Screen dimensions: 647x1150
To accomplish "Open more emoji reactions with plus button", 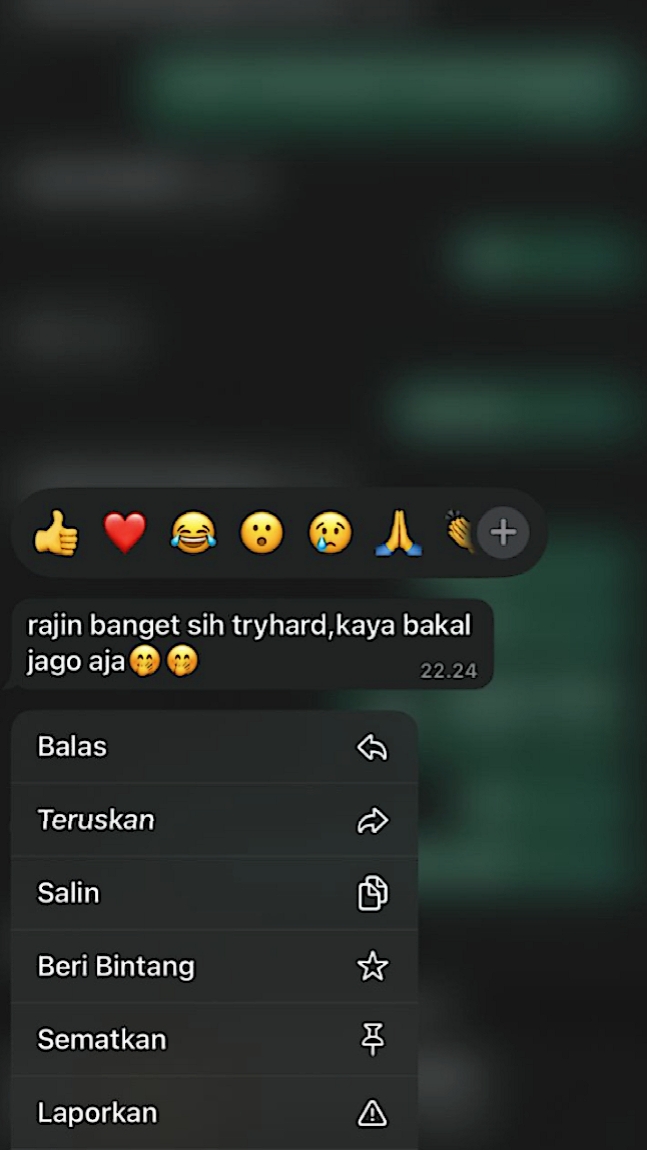I will (503, 532).
